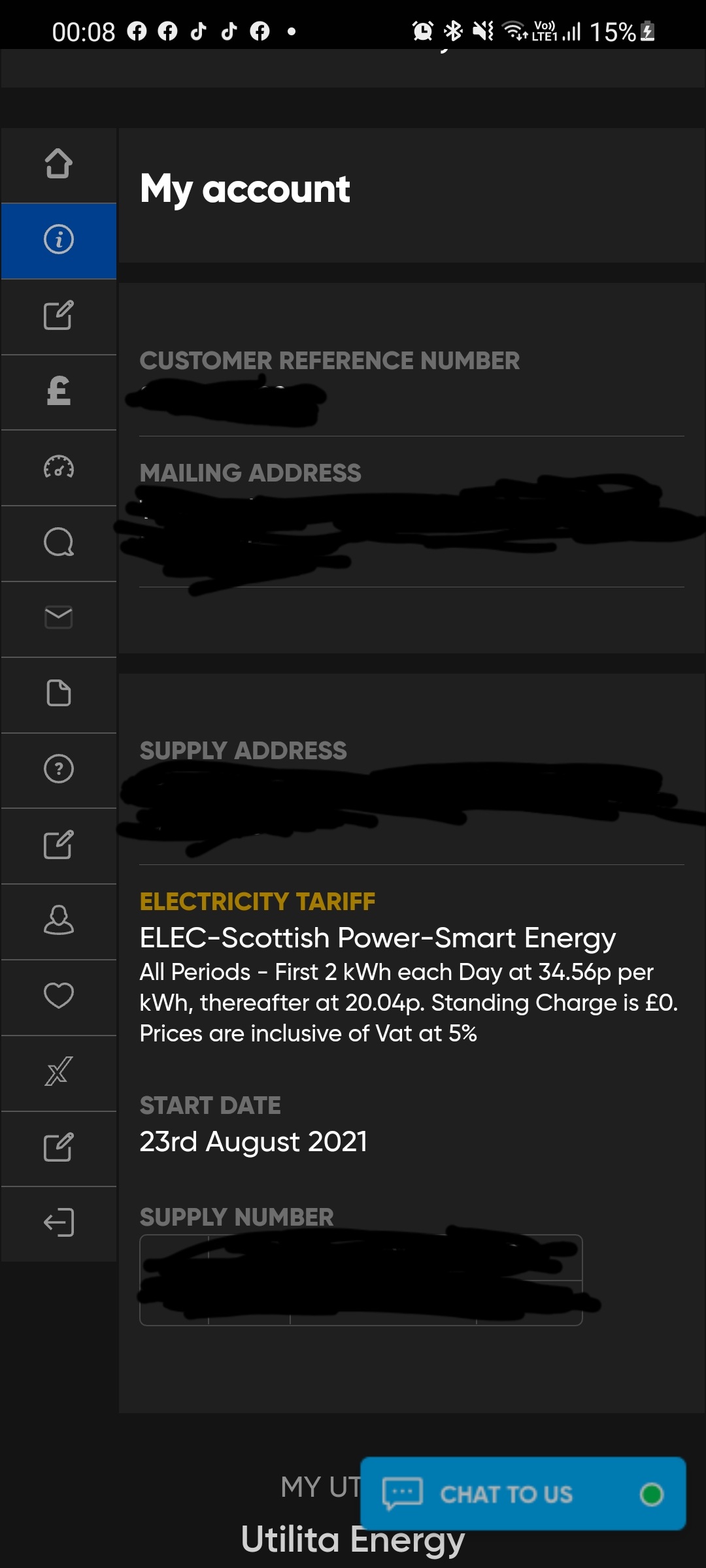Open the document file icon
706x1568 pixels.
pos(58,694)
